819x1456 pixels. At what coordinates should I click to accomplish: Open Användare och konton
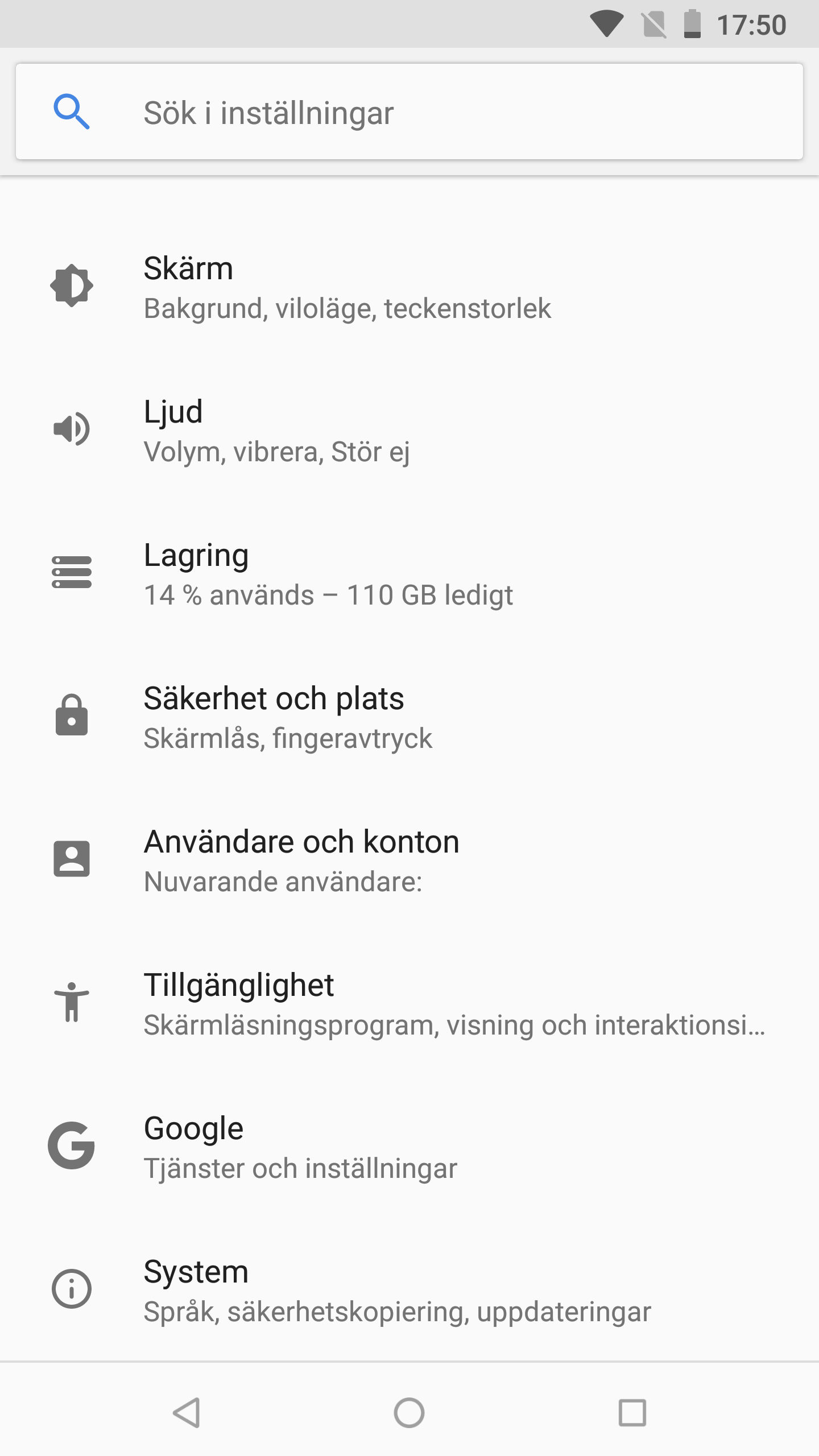tap(409, 860)
